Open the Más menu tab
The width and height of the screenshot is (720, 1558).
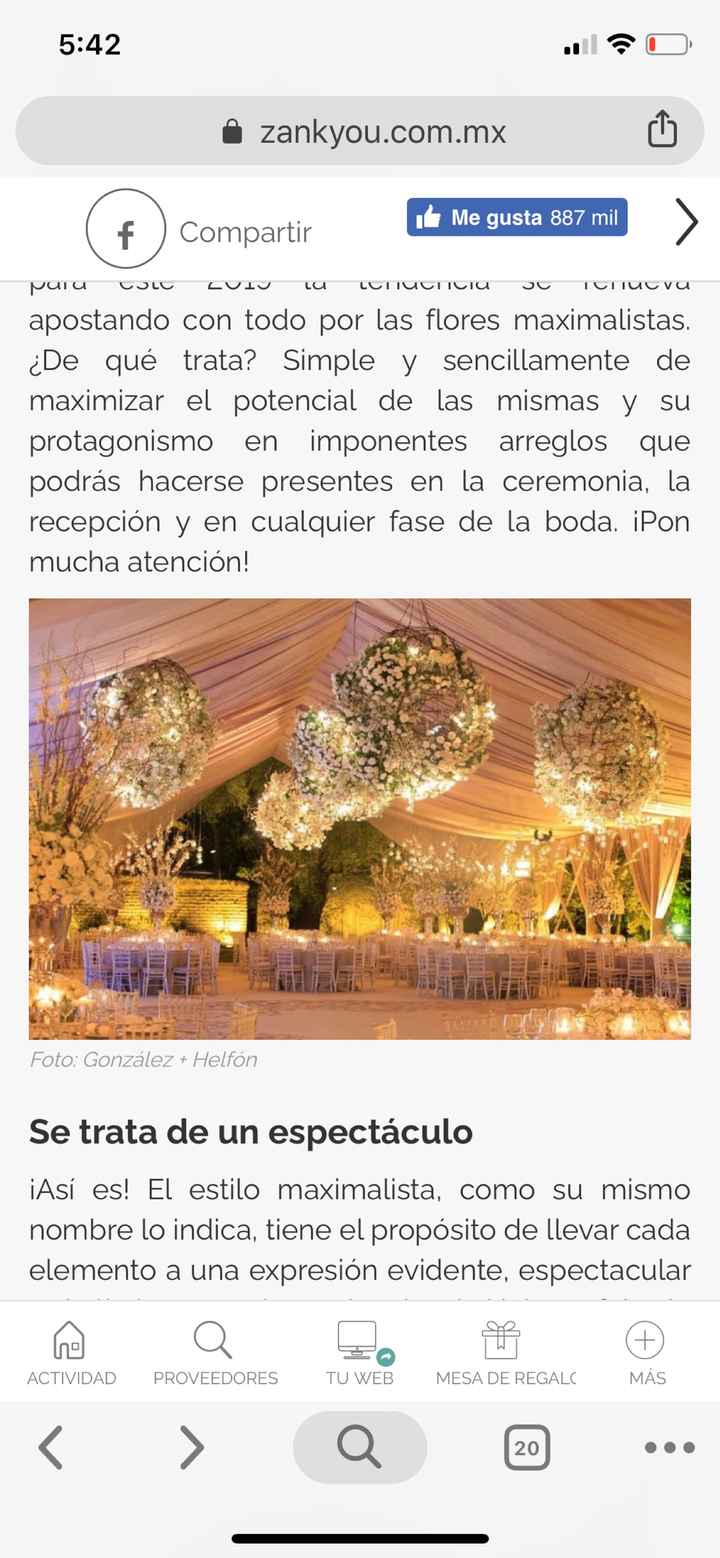tap(646, 1353)
